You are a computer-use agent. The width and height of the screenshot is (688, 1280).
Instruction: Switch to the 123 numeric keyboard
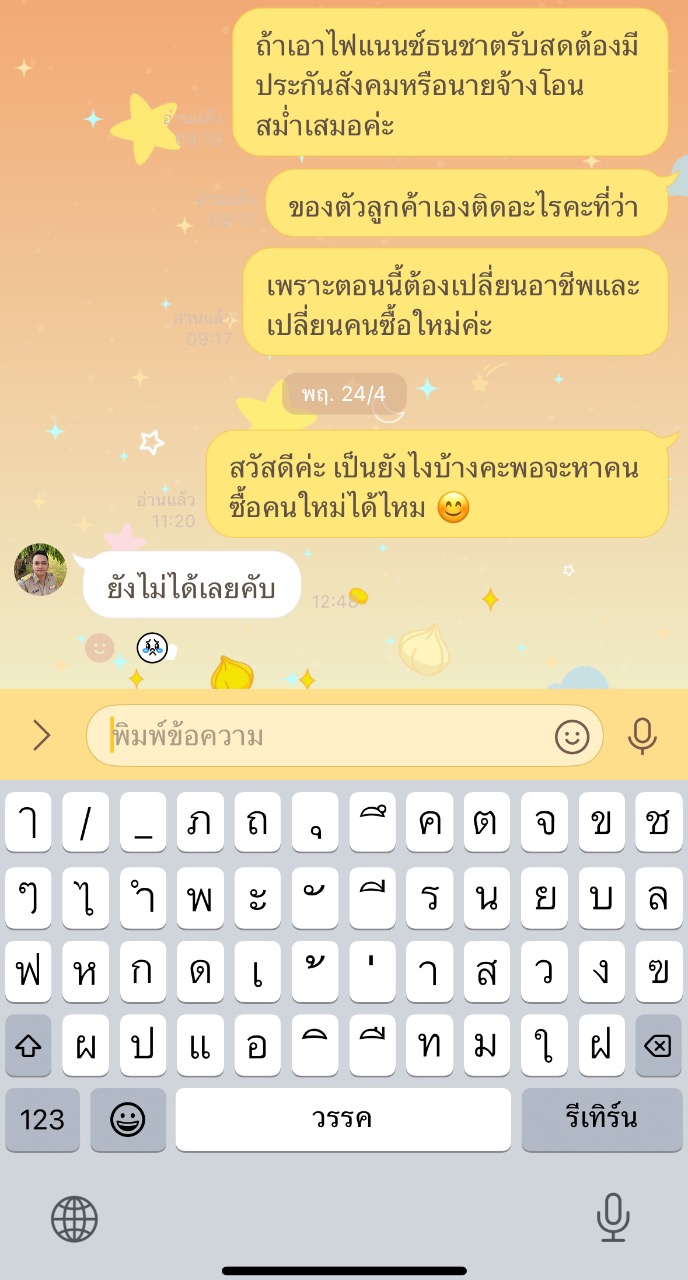coord(42,1119)
